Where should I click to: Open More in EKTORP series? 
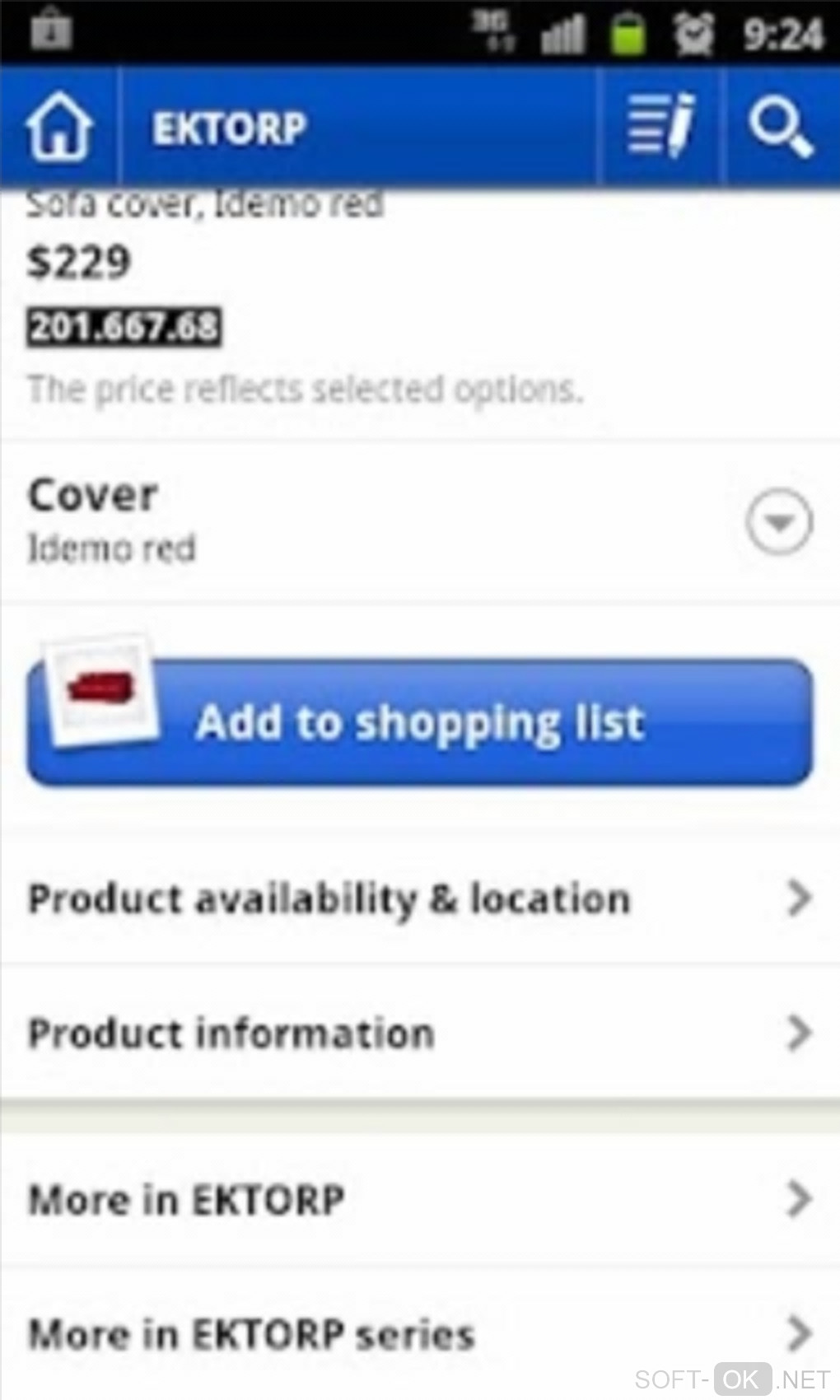420,1334
